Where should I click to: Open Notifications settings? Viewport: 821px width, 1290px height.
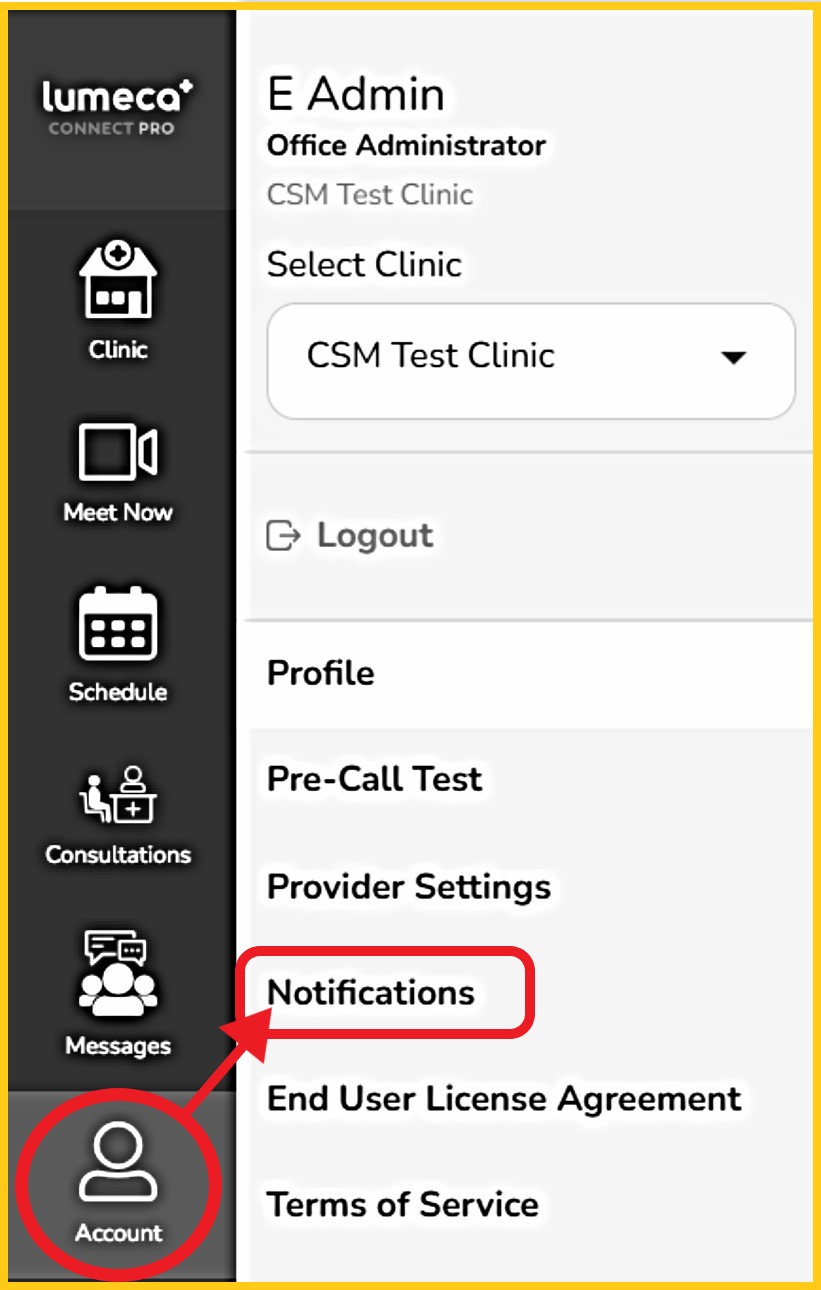point(371,993)
